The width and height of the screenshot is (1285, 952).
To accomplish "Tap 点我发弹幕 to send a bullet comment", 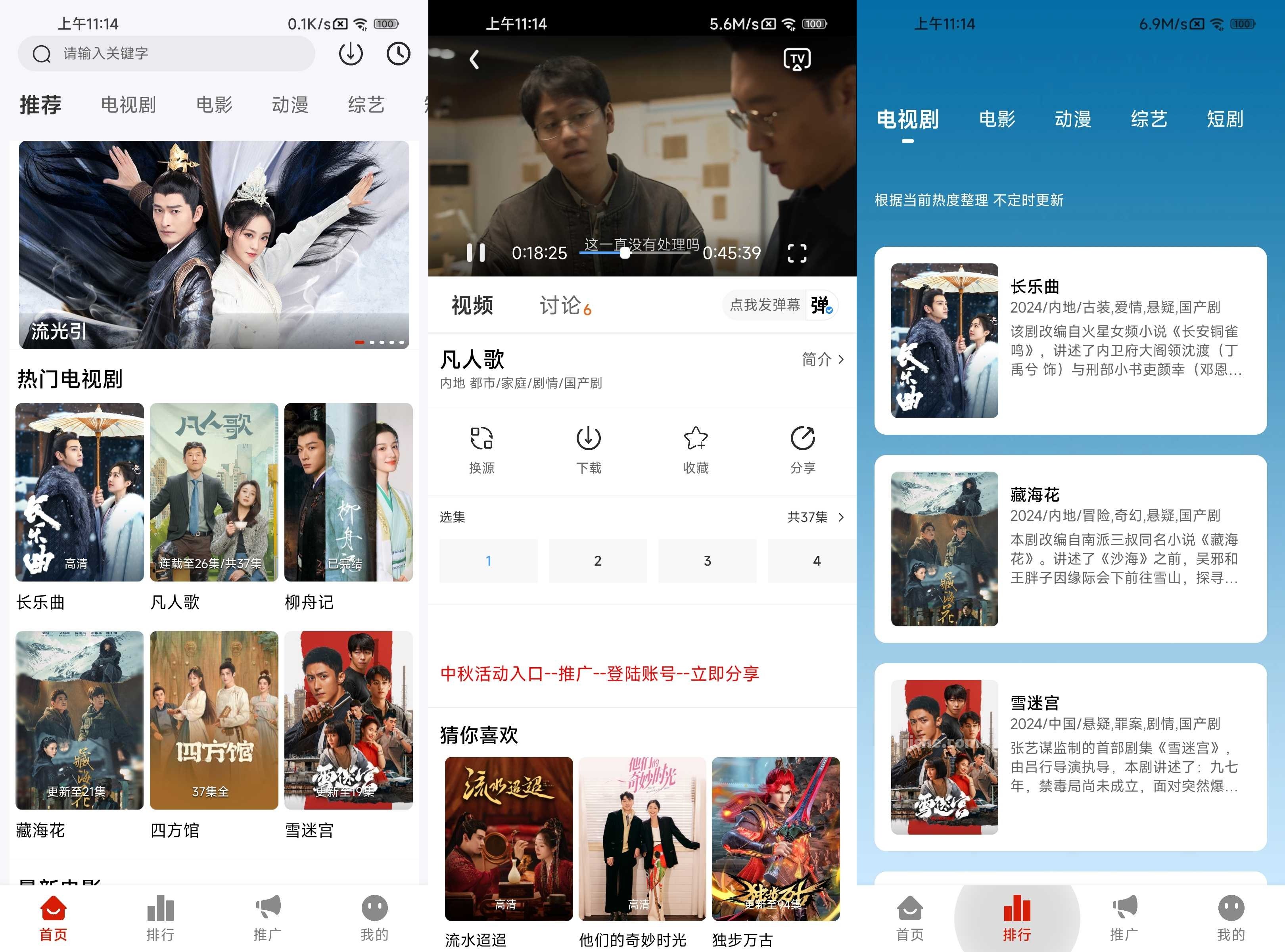I will tap(765, 305).
